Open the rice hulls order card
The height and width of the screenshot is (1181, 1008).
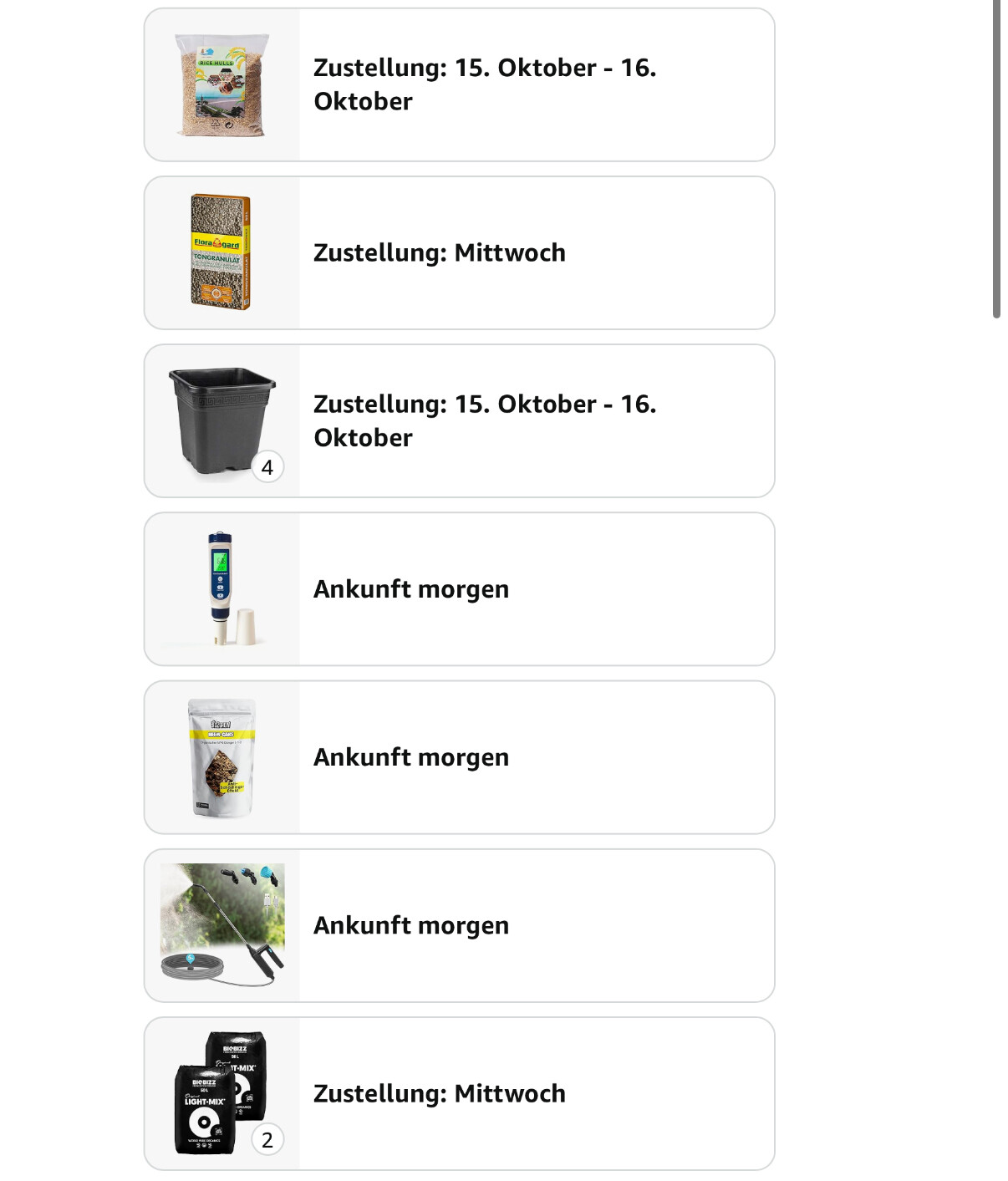click(x=459, y=85)
